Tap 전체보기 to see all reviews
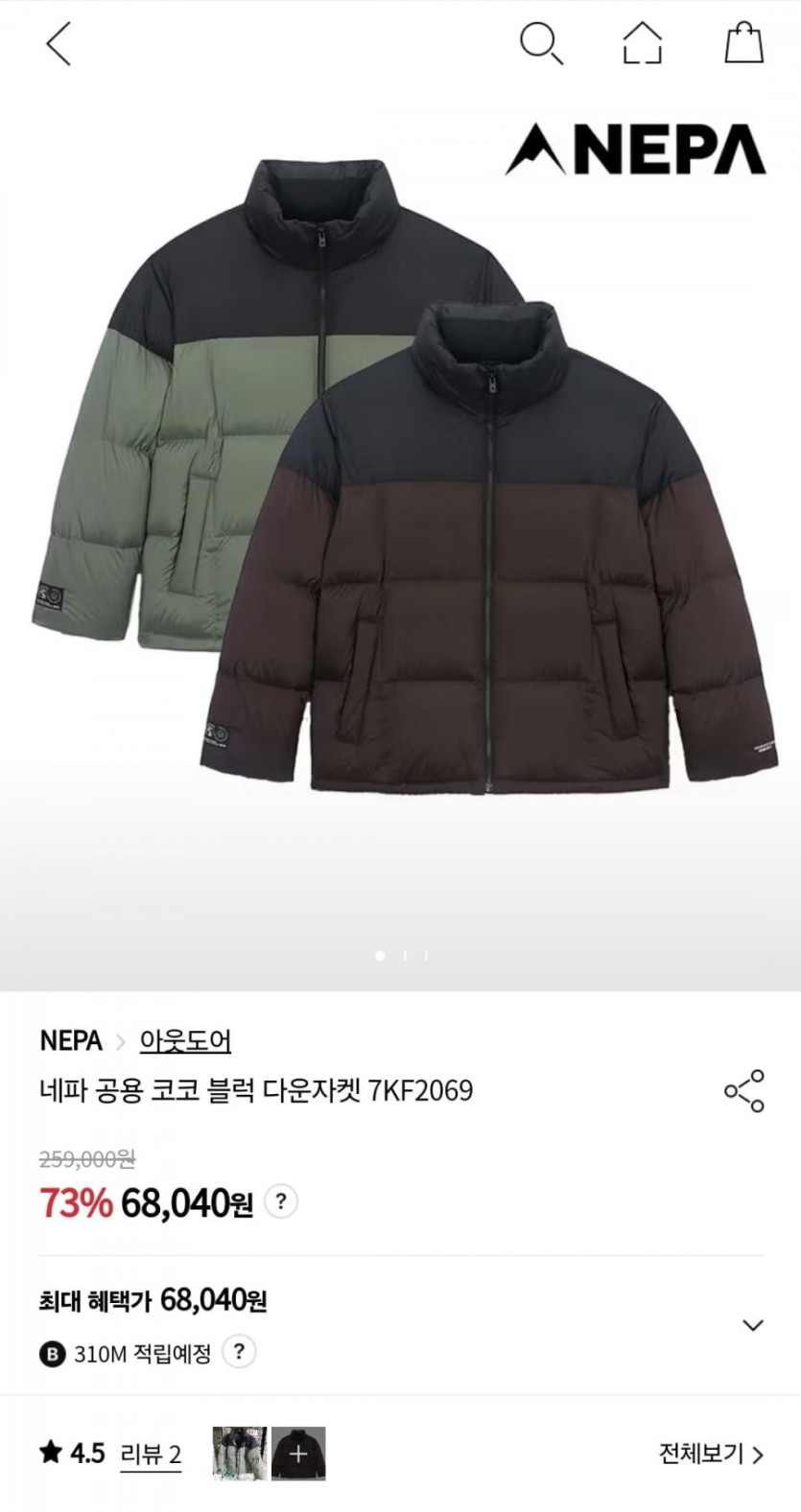The height and width of the screenshot is (1512, 801). pyautogui.click(x=710, y=1454)
